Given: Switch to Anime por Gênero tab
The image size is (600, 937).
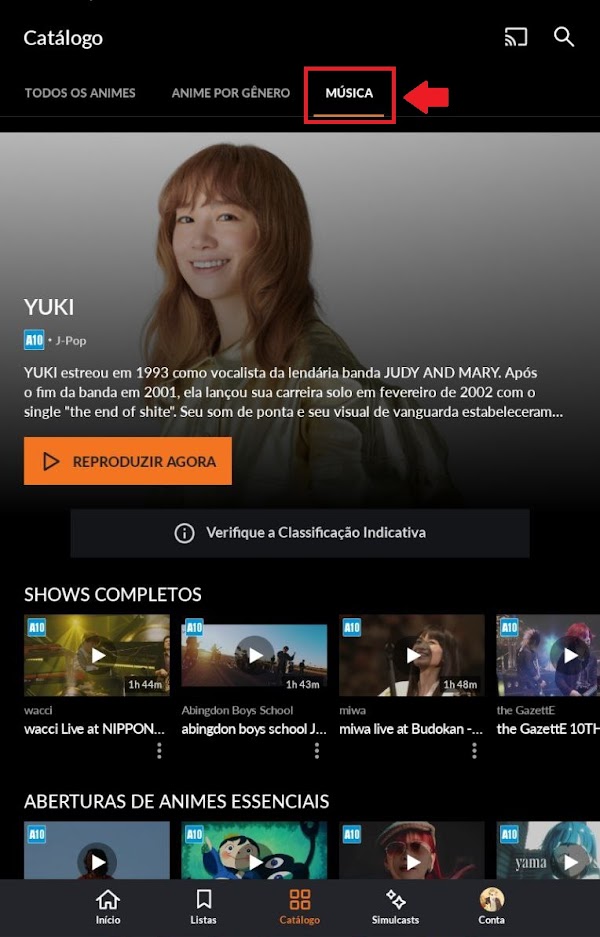Looking at the screenshot, I should [231, 93].
